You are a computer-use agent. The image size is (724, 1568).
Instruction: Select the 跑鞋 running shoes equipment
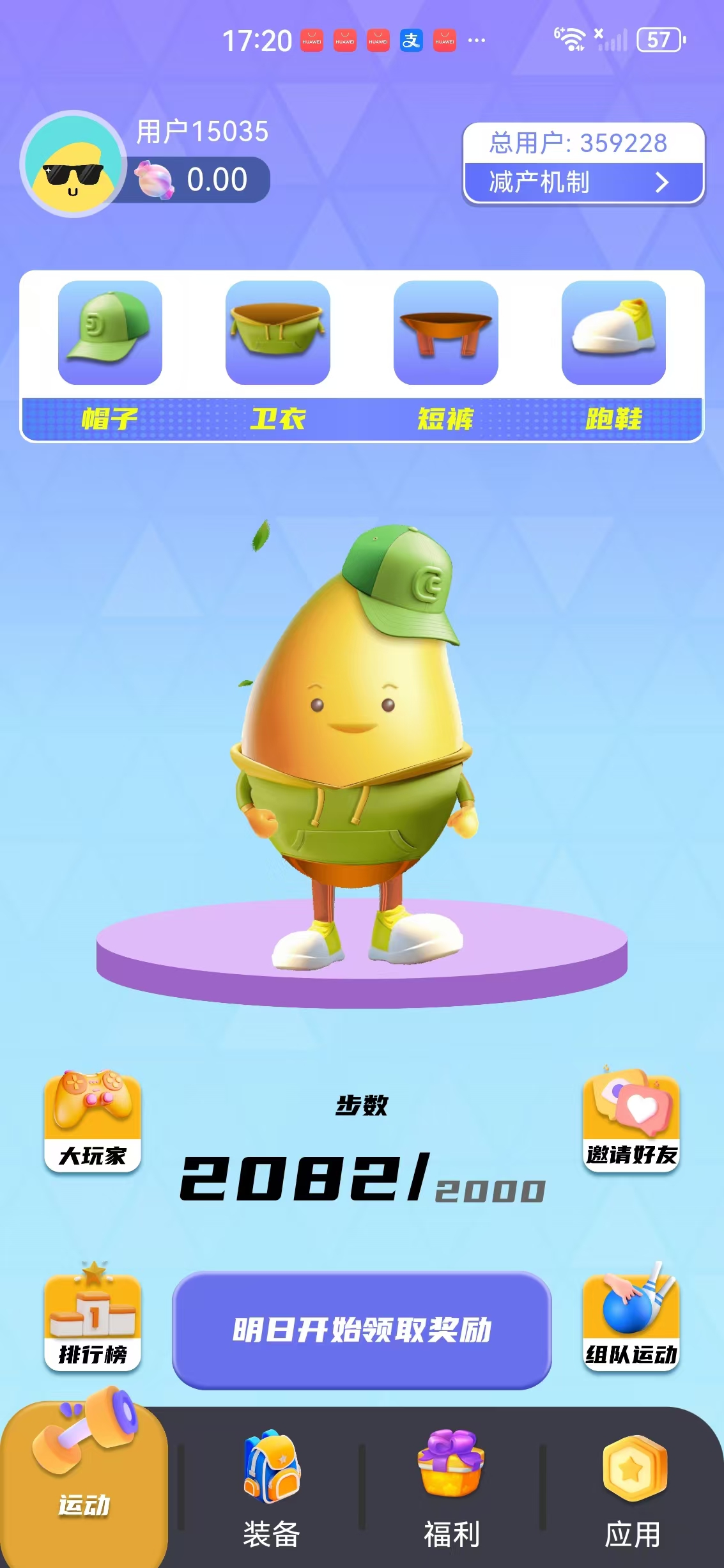tap(612, 334)
